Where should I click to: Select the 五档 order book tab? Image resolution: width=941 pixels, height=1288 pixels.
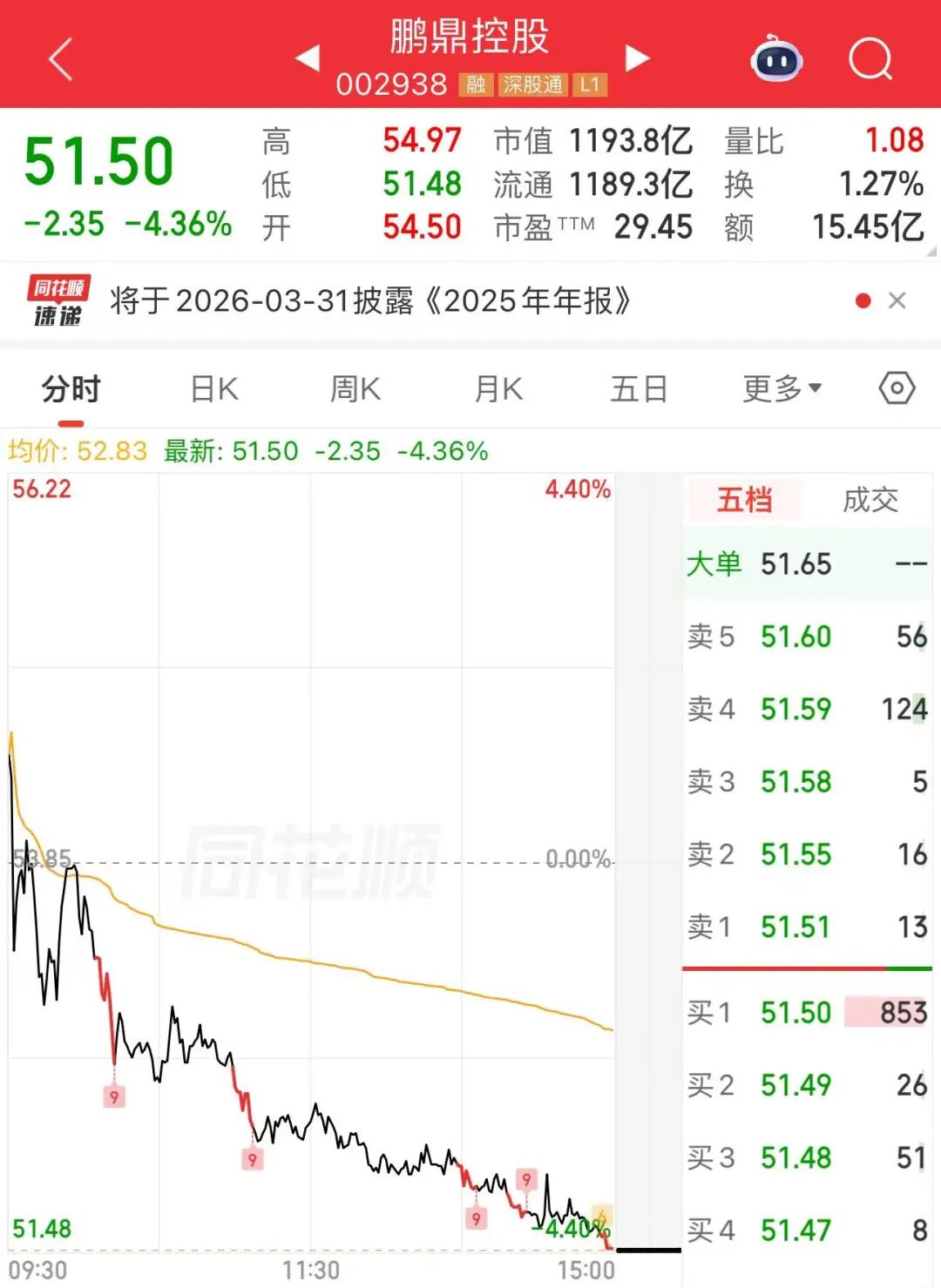pyautogui.click(x=745, y=500)
